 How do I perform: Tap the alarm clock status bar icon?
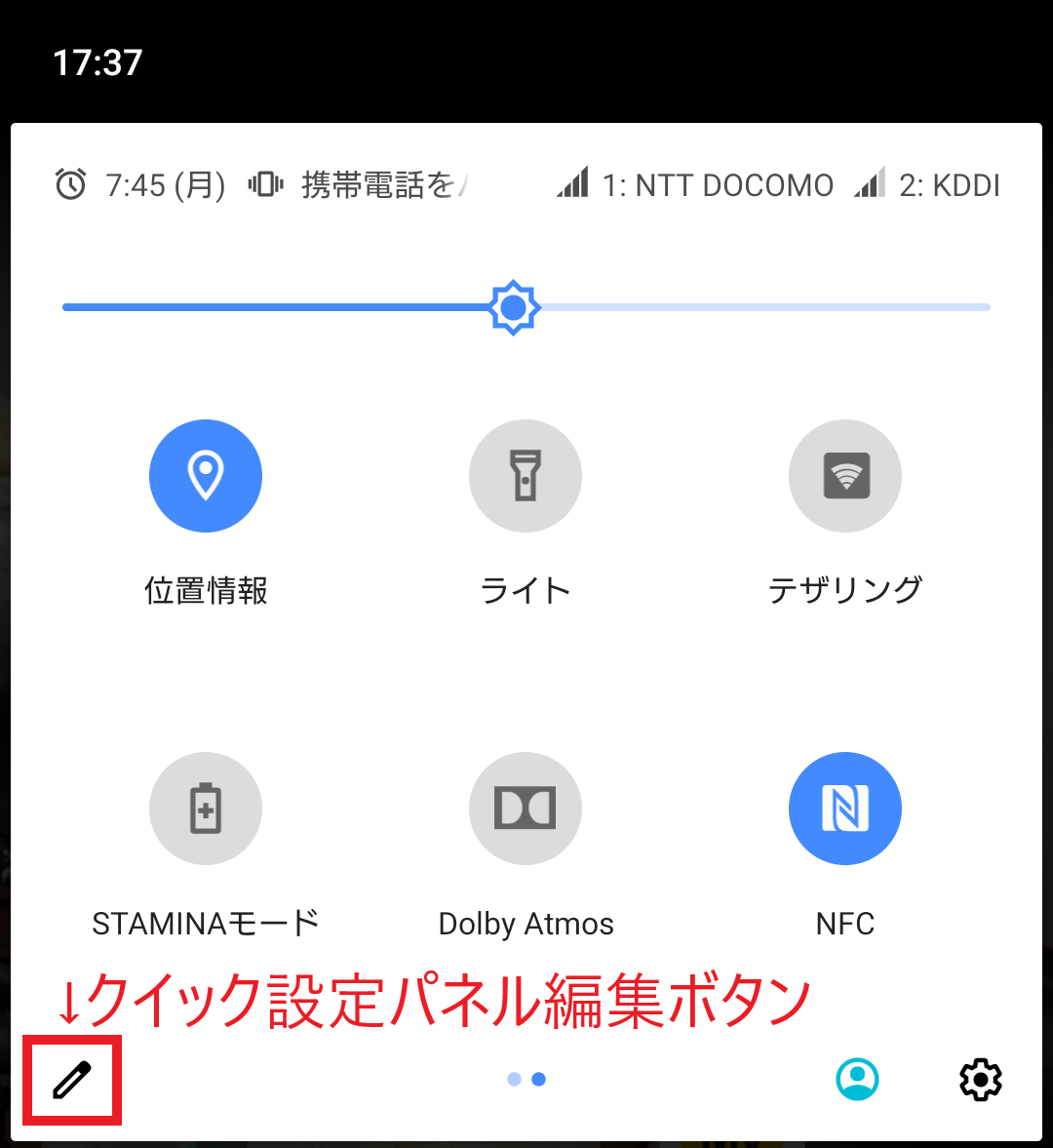point(70,185)
